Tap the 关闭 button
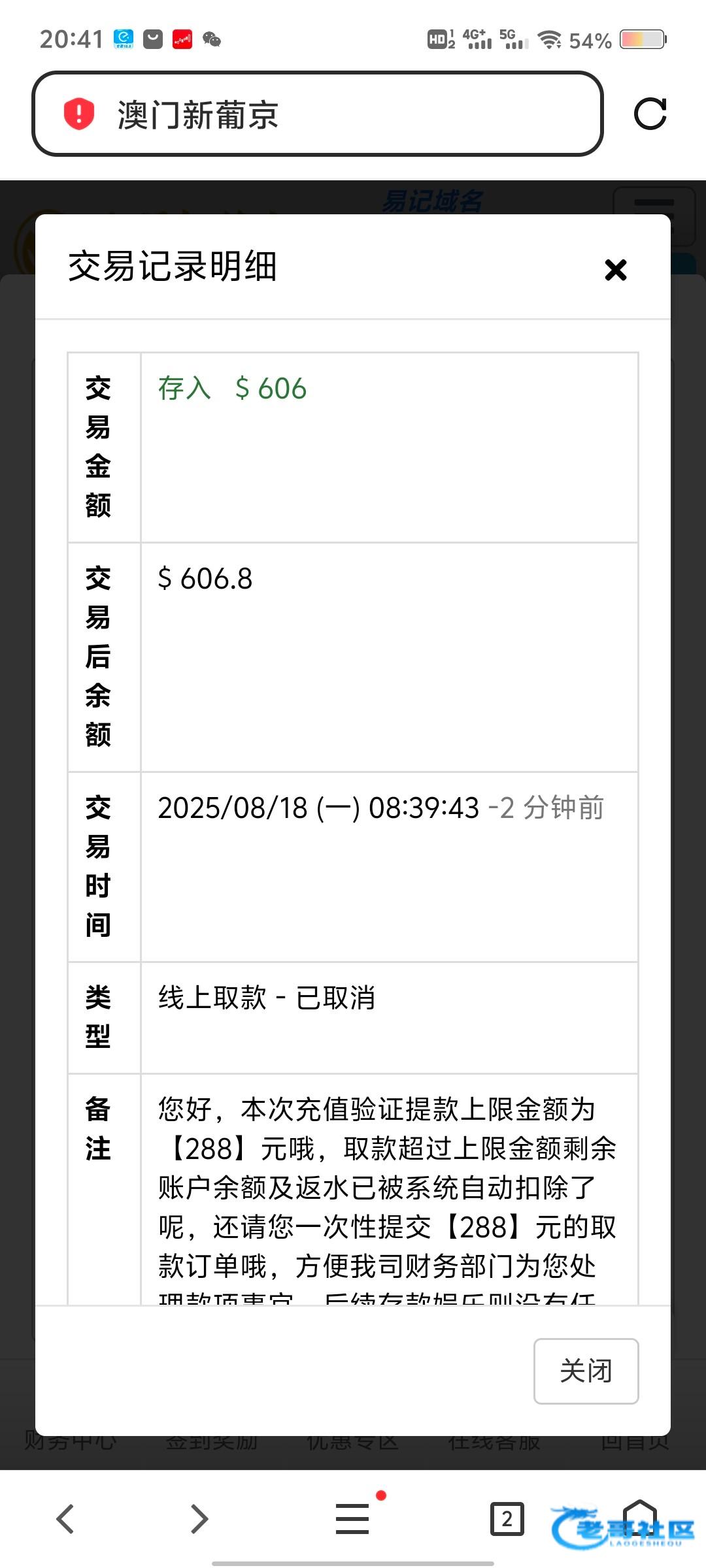The height and width of the screenshot is (1568, 706). pos(586,1371)
